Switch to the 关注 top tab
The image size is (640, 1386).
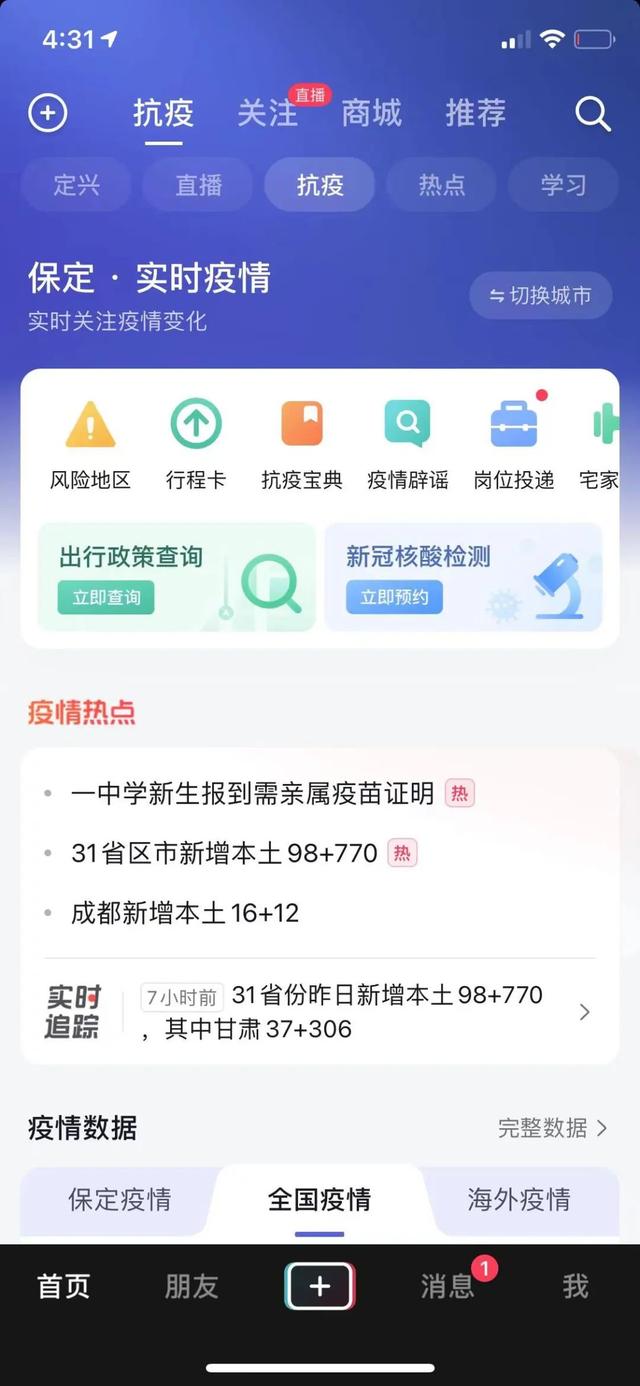[267, 113]
